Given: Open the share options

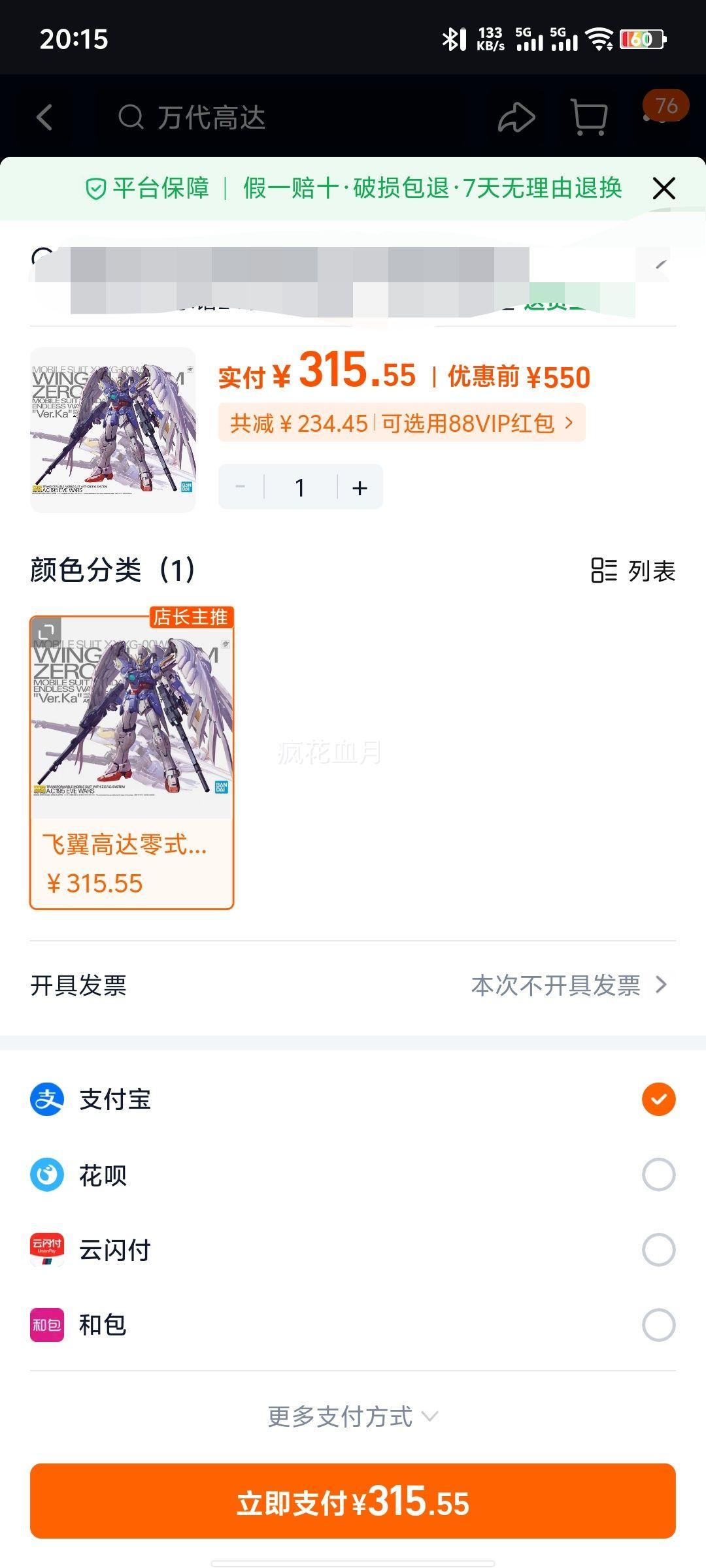Looking at the screenshot, I should click(516, 118).
